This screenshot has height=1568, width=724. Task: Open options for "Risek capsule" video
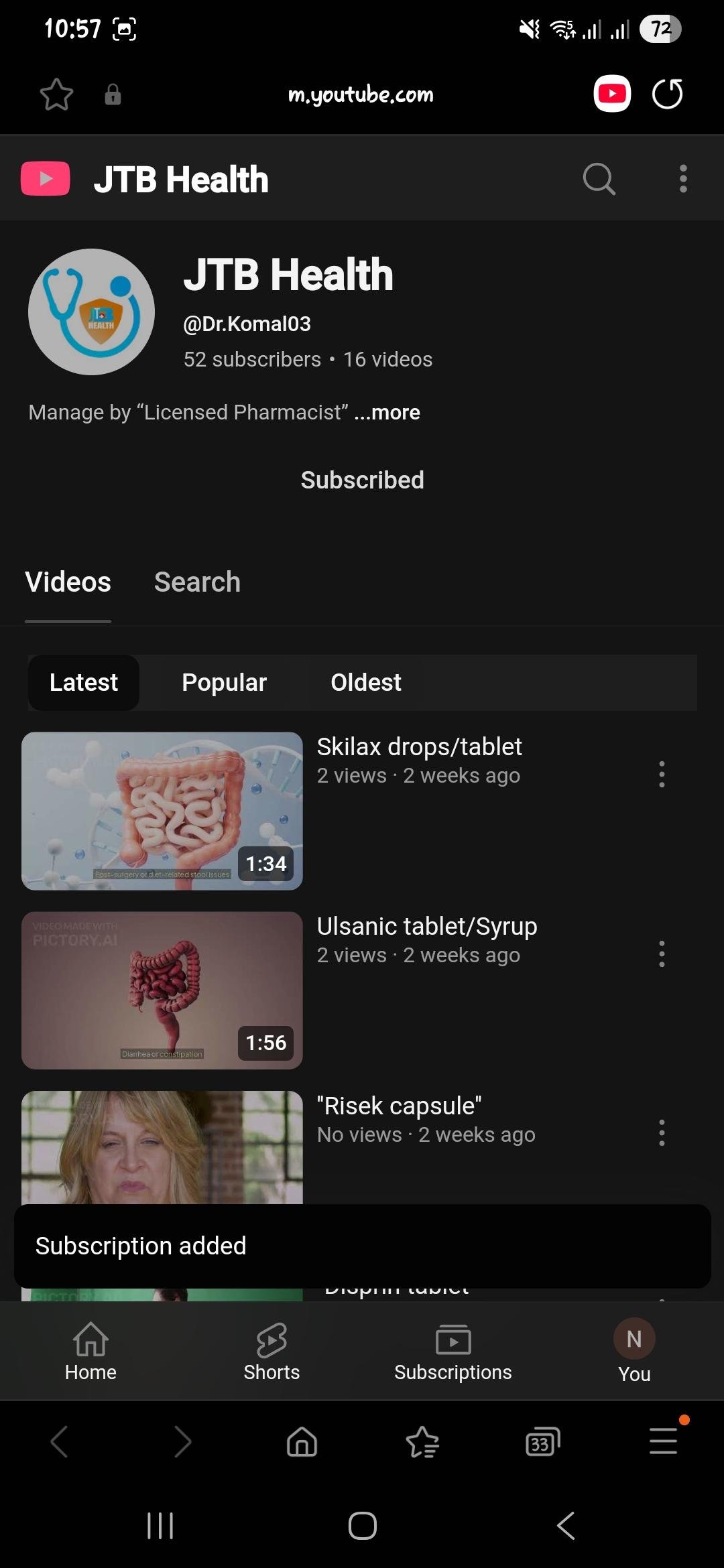click(x=662, y=1132)
